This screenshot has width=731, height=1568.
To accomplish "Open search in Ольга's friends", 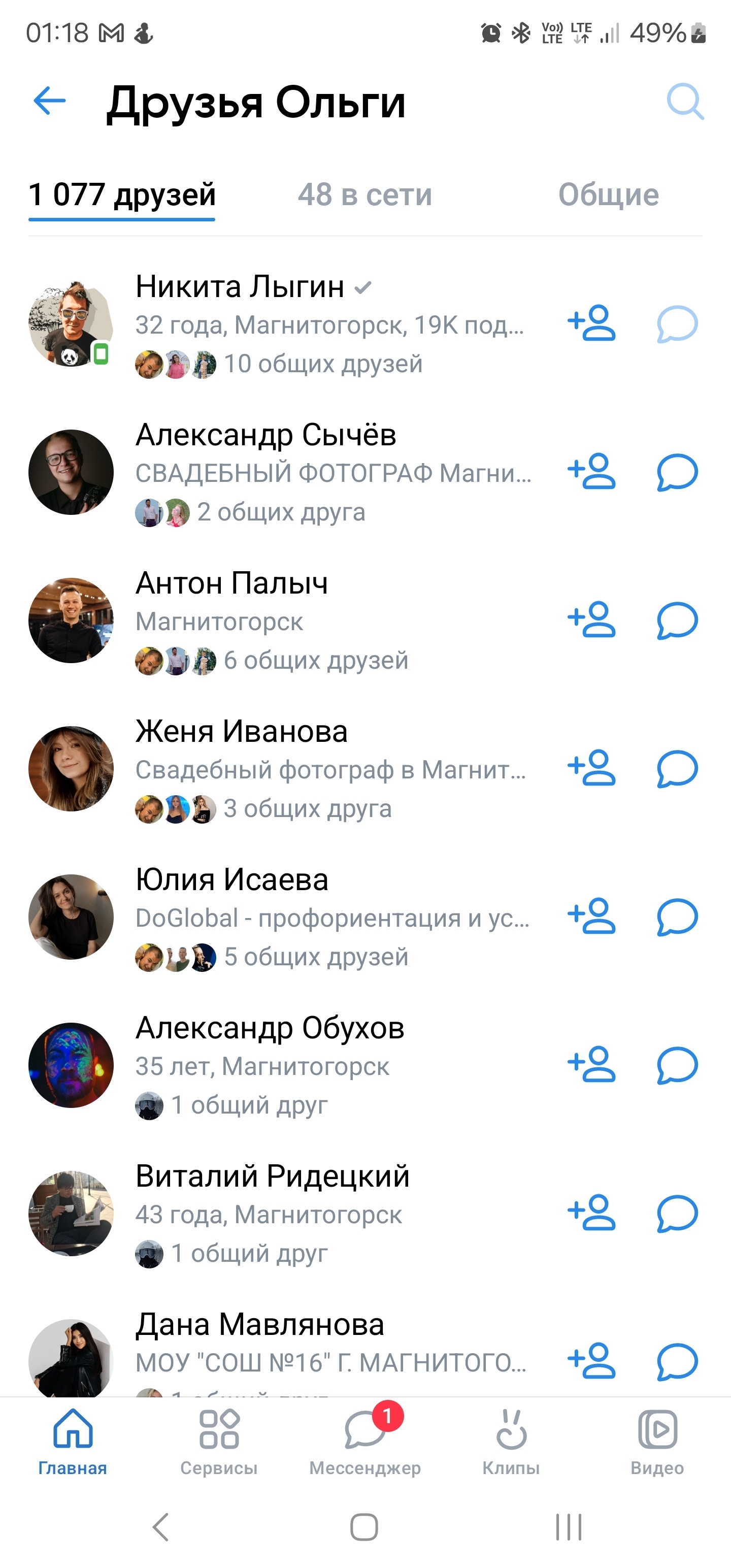I will [685, 101].
